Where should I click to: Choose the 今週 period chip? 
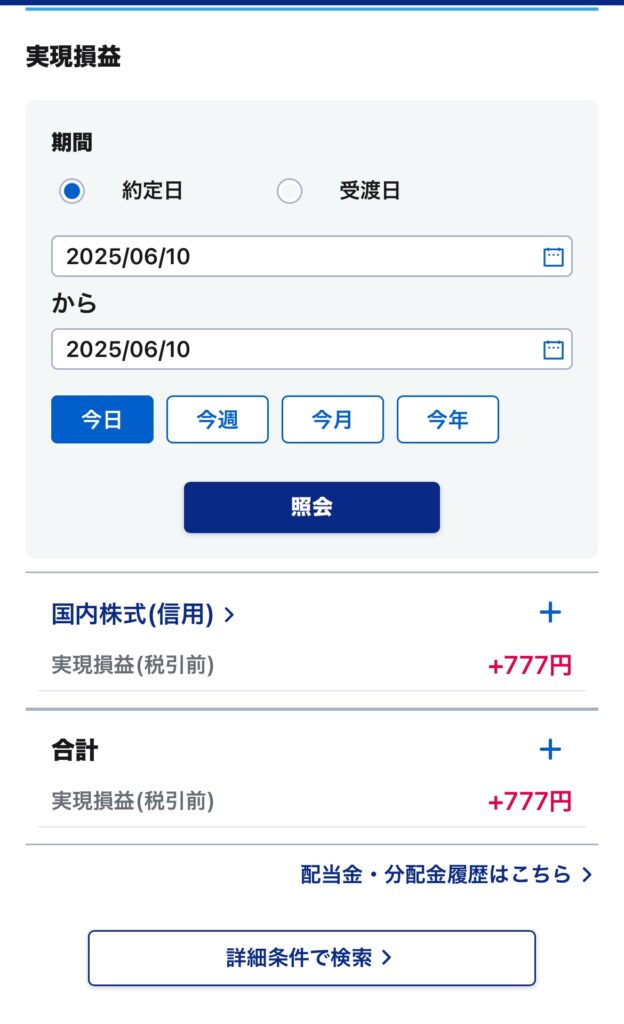coord(217,420)
